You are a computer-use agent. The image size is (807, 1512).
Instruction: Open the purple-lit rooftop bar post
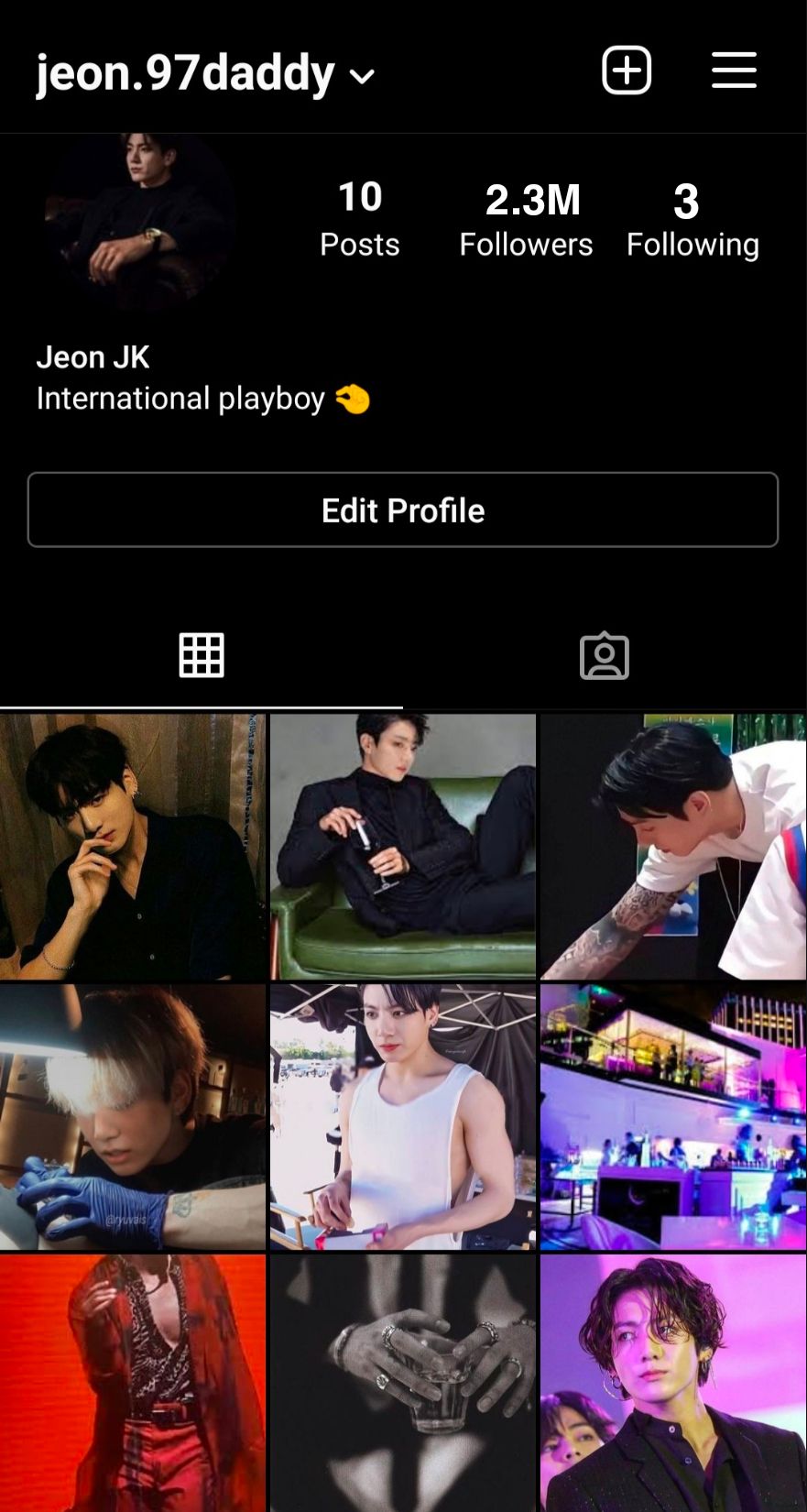[x=673, y=1117]
